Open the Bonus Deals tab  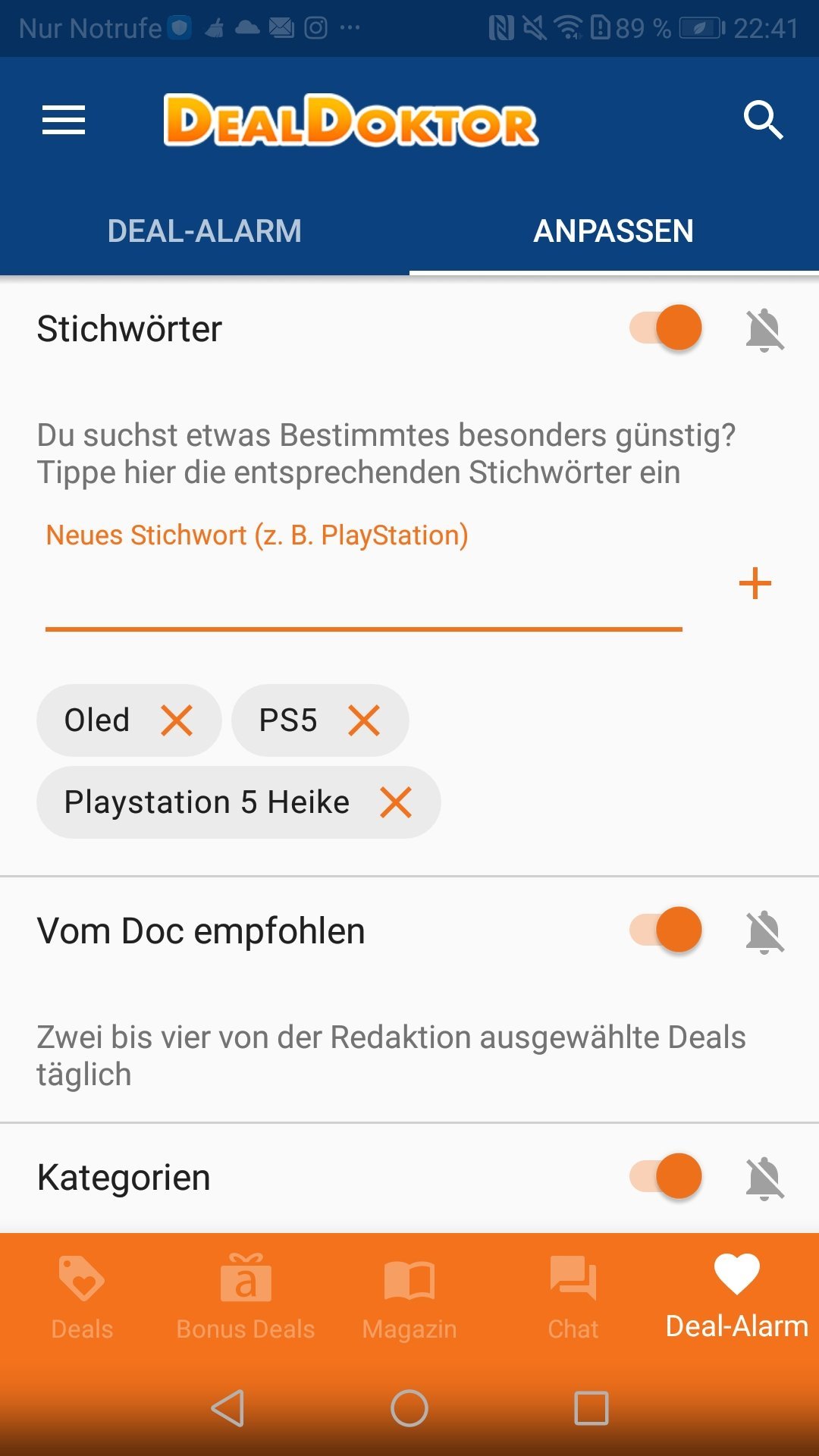point(246,1298)
